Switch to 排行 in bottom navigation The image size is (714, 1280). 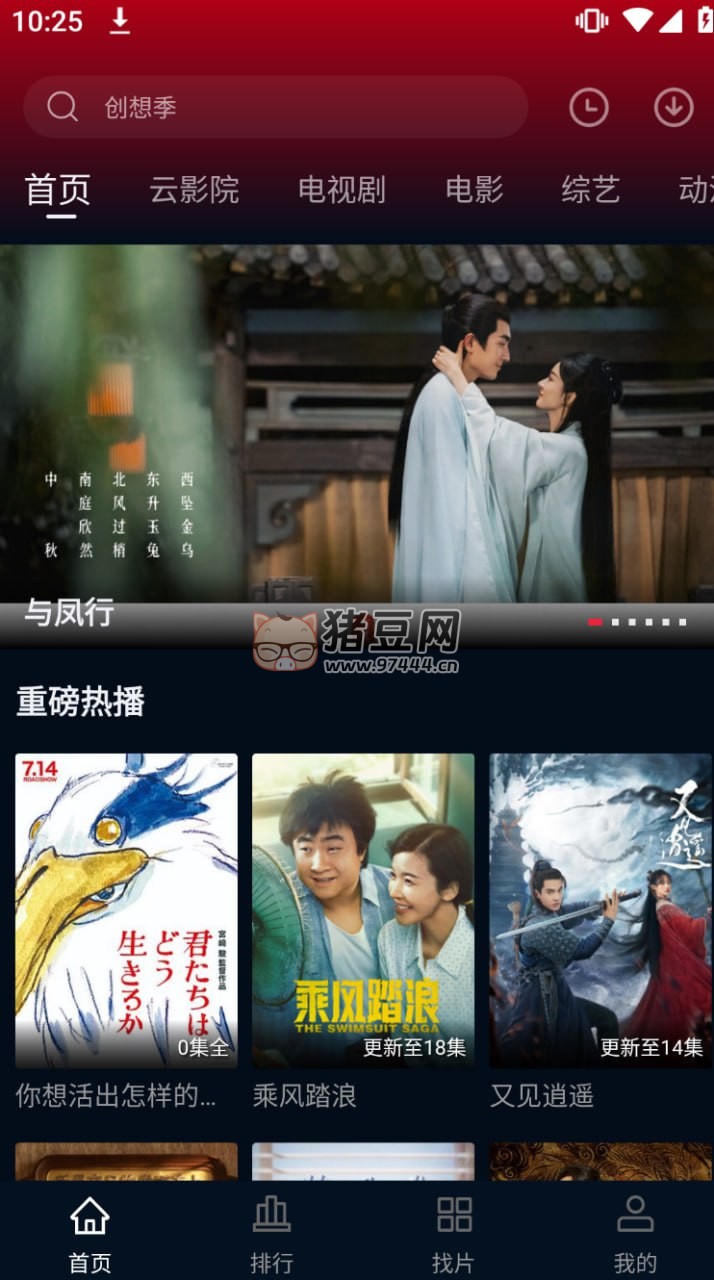point(271,1234)
